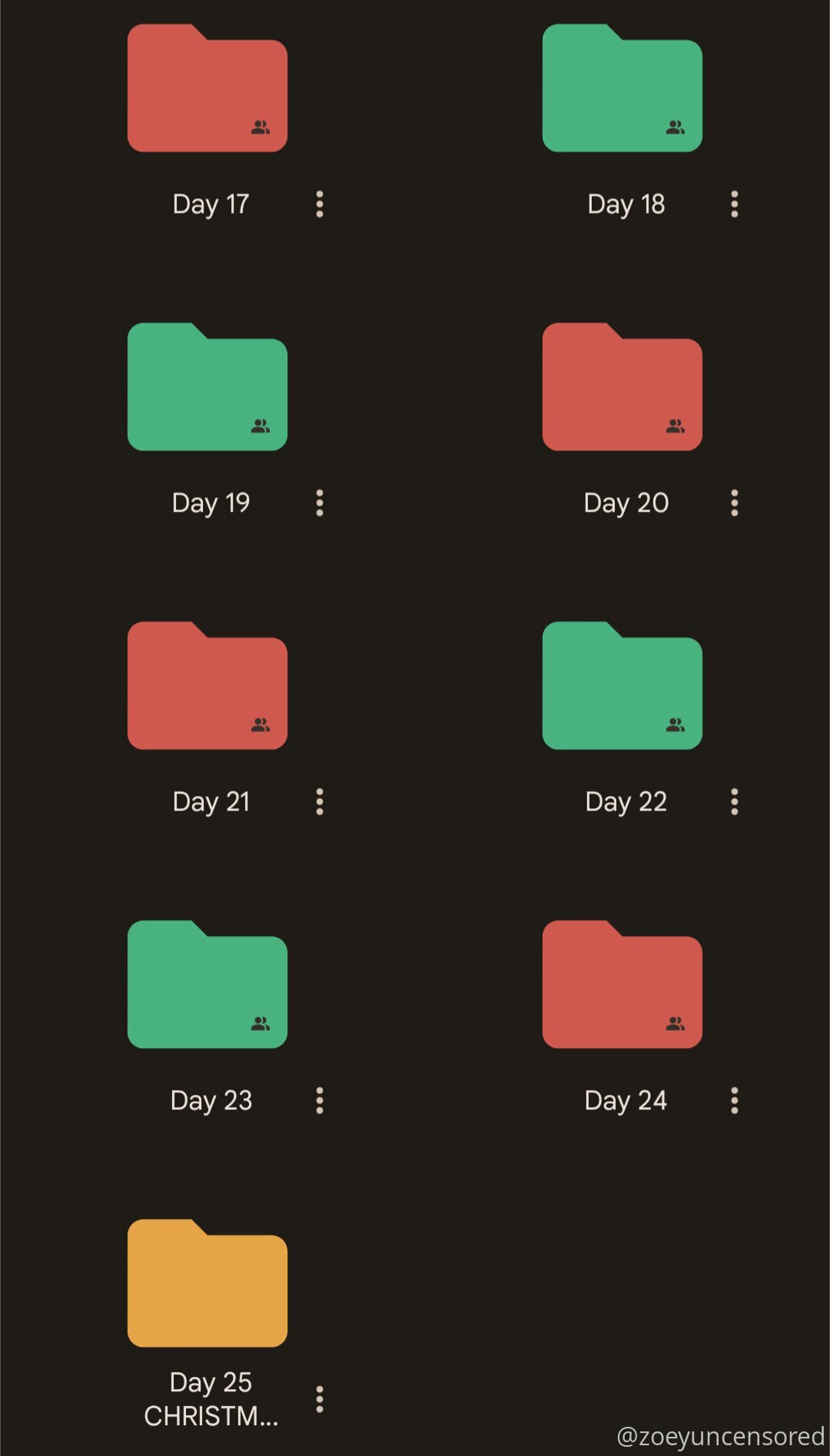830x1456 pixels.
Task: Tap the overflow menu beside Day 23
Action: click(320, 1101)
